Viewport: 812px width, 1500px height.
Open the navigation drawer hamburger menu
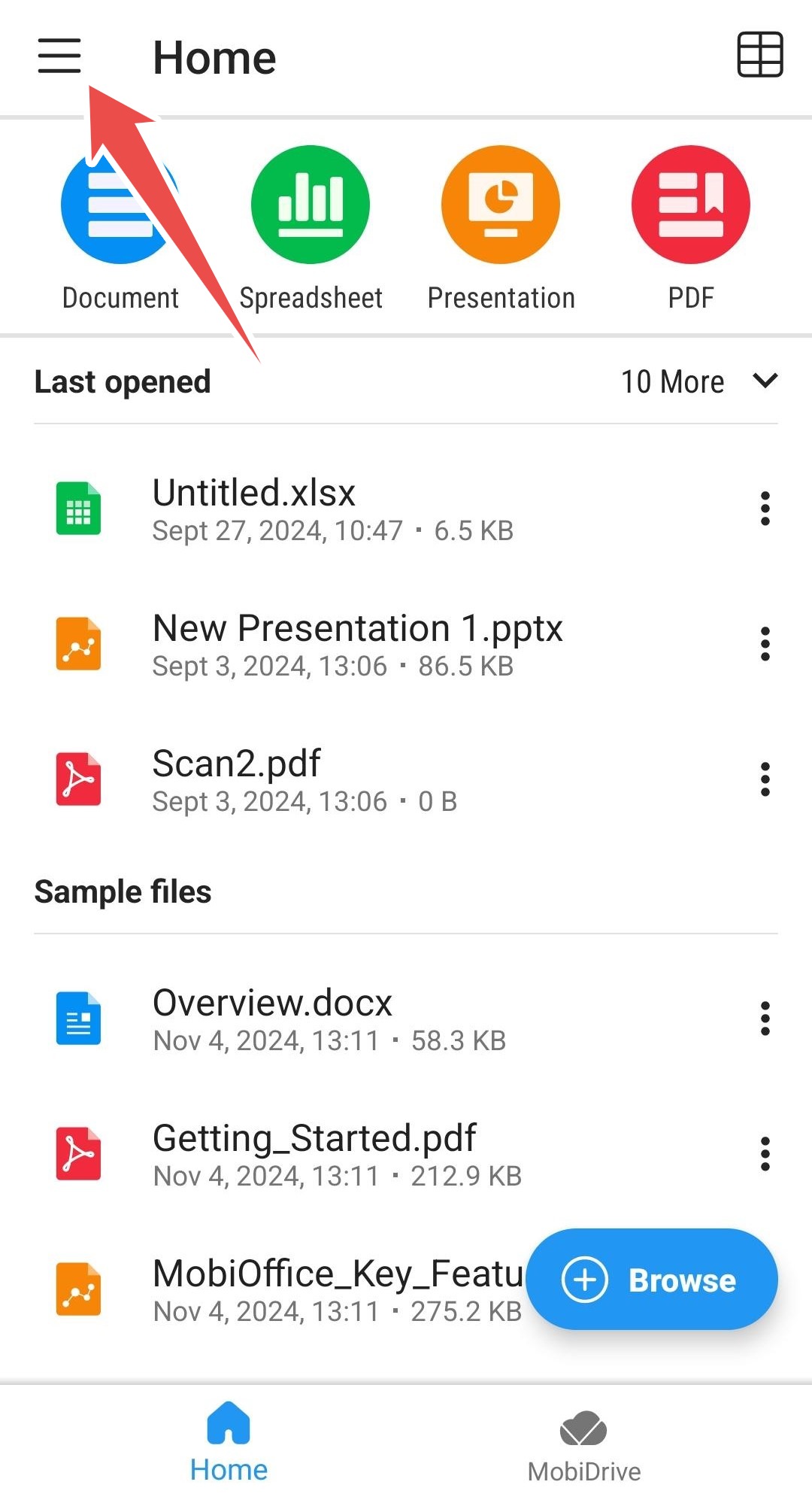[x=59, y=56]
